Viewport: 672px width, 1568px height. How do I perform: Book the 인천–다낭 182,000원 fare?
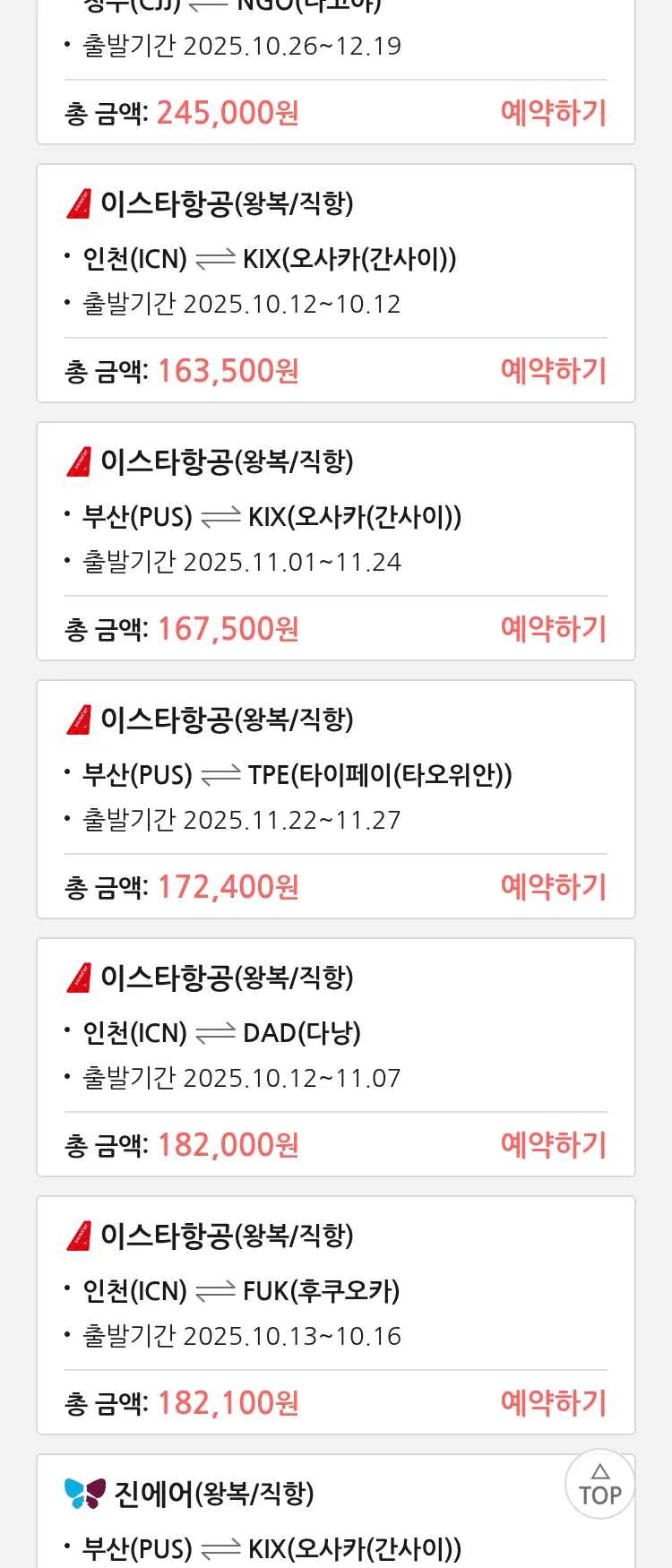tap(553, 1145)
